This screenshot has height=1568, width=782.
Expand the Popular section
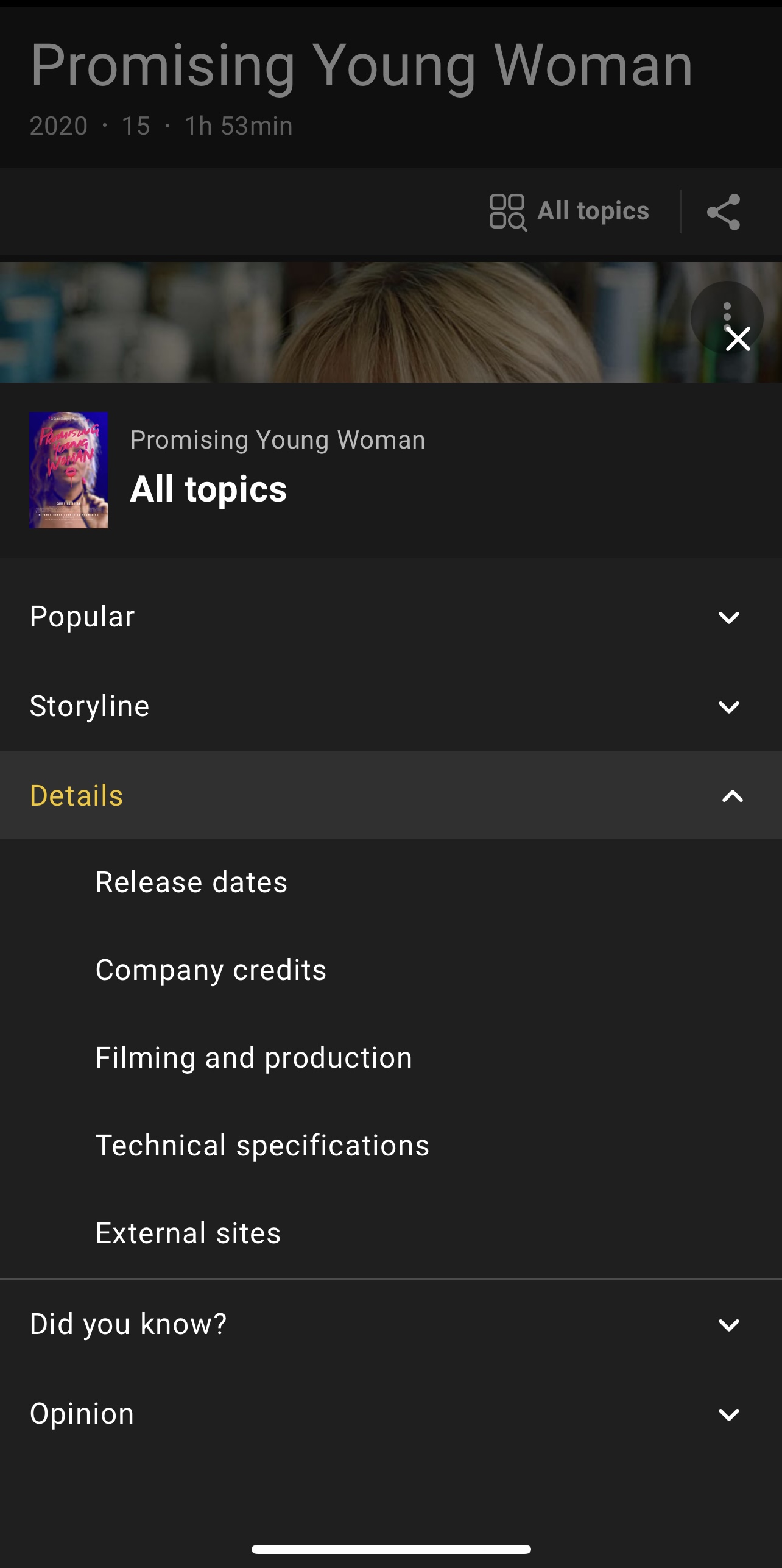[390, 617]
